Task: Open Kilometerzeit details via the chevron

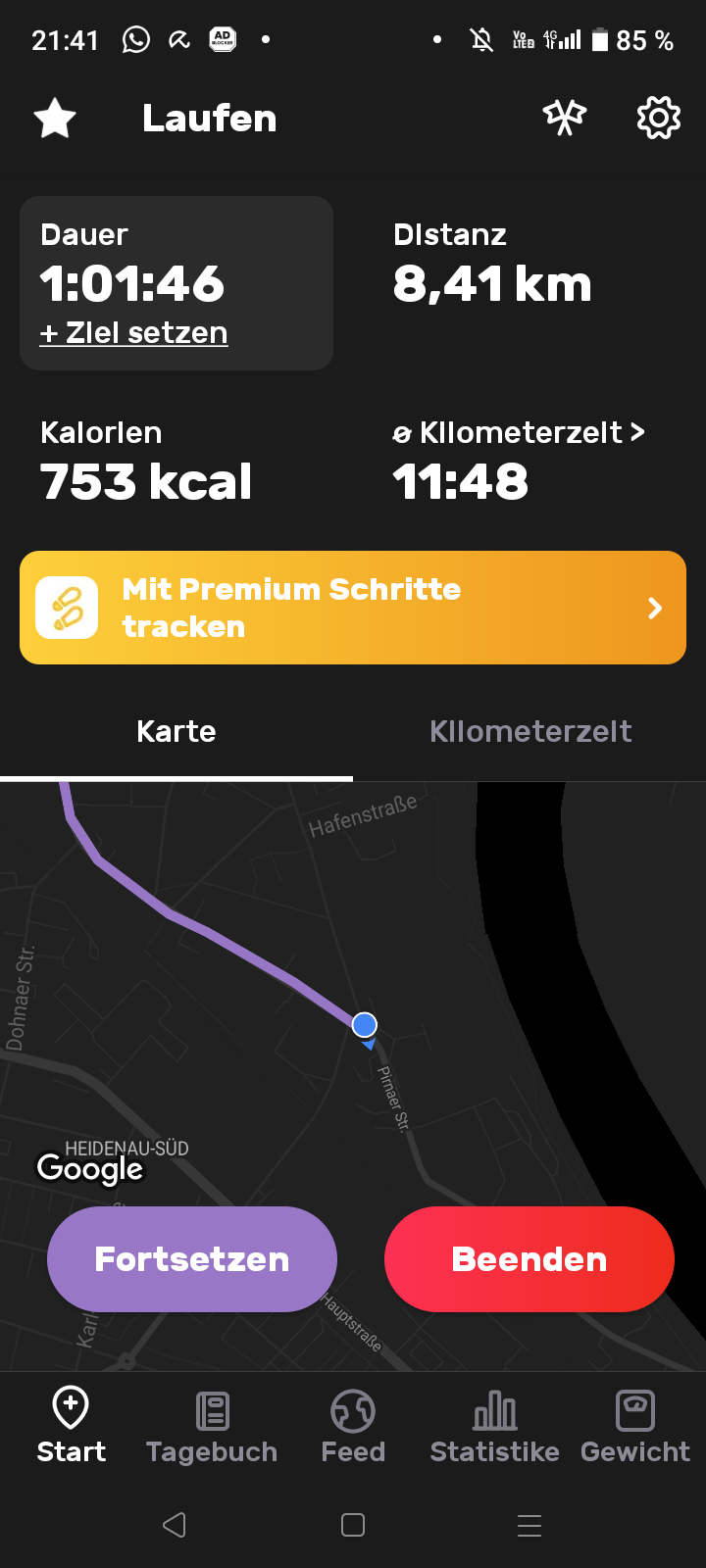Action: (x=637, y=432)
